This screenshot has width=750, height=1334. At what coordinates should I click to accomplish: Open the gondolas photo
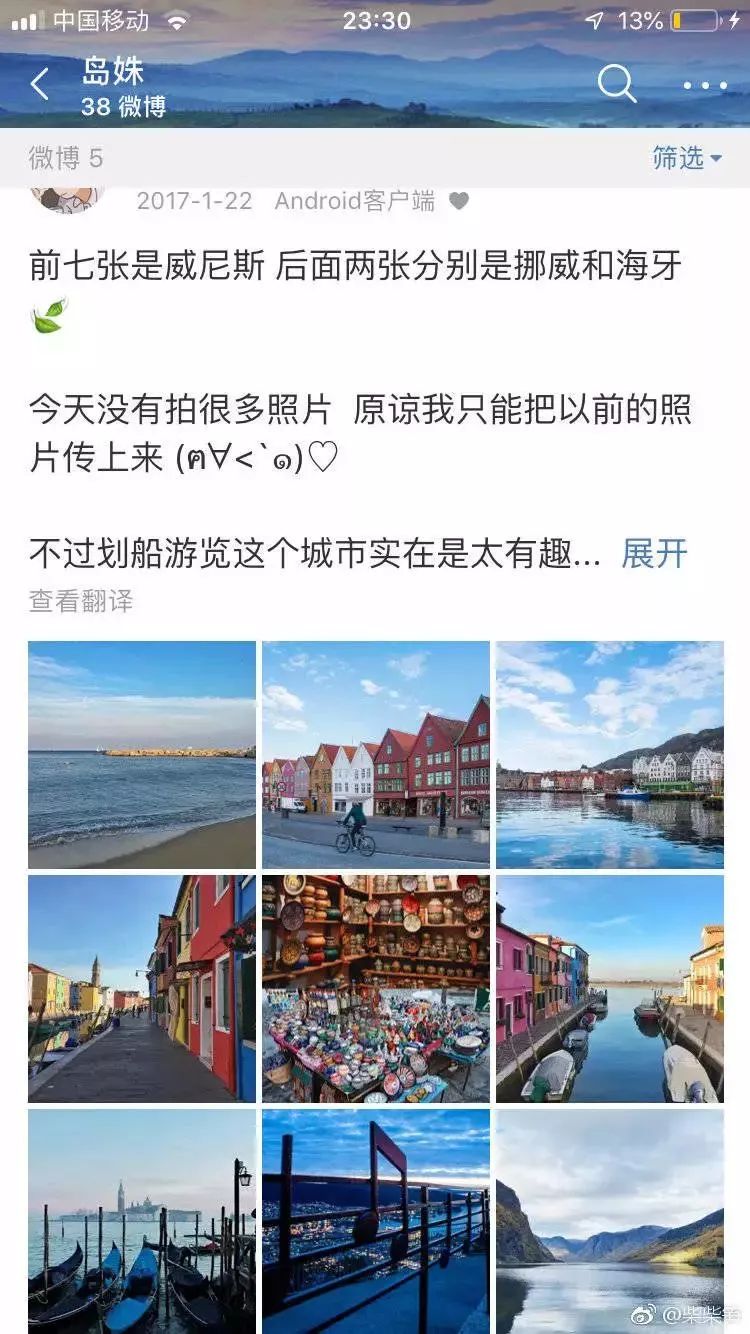click(x=141, y=1222)
